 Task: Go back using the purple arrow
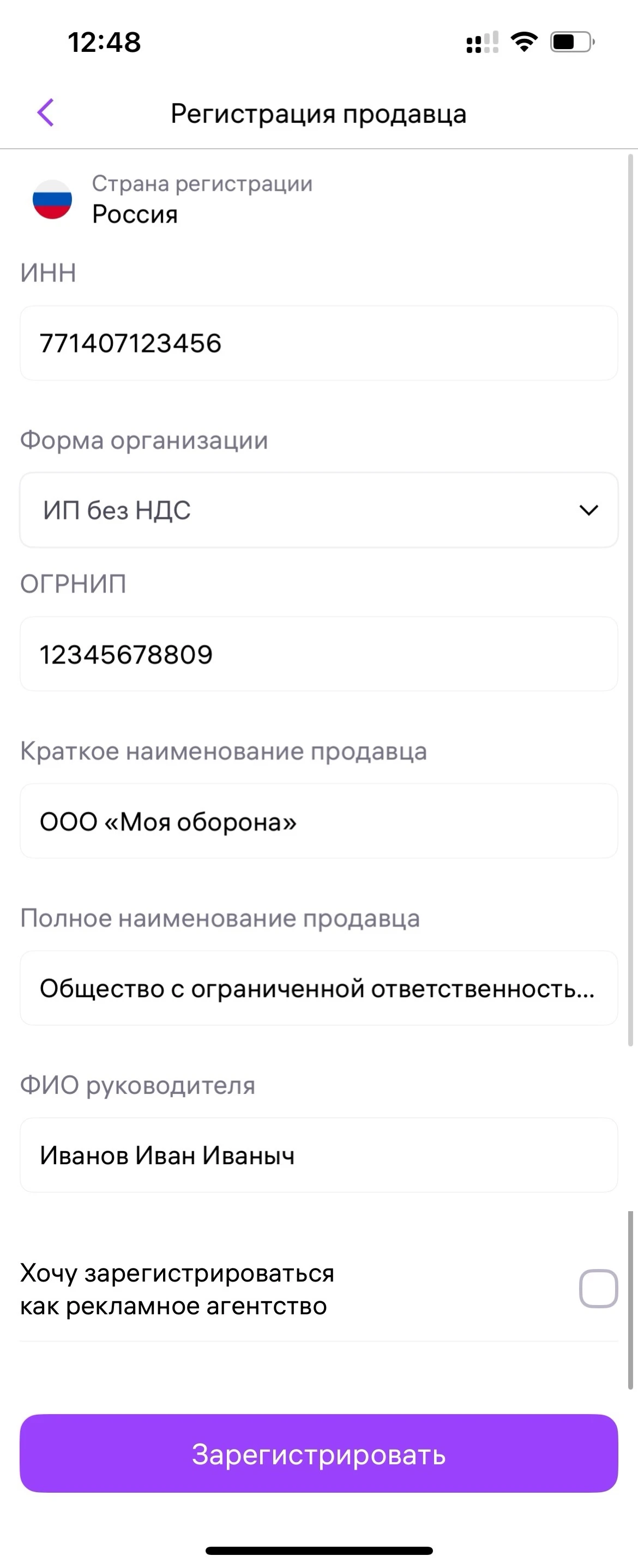[x=46, y=112]
